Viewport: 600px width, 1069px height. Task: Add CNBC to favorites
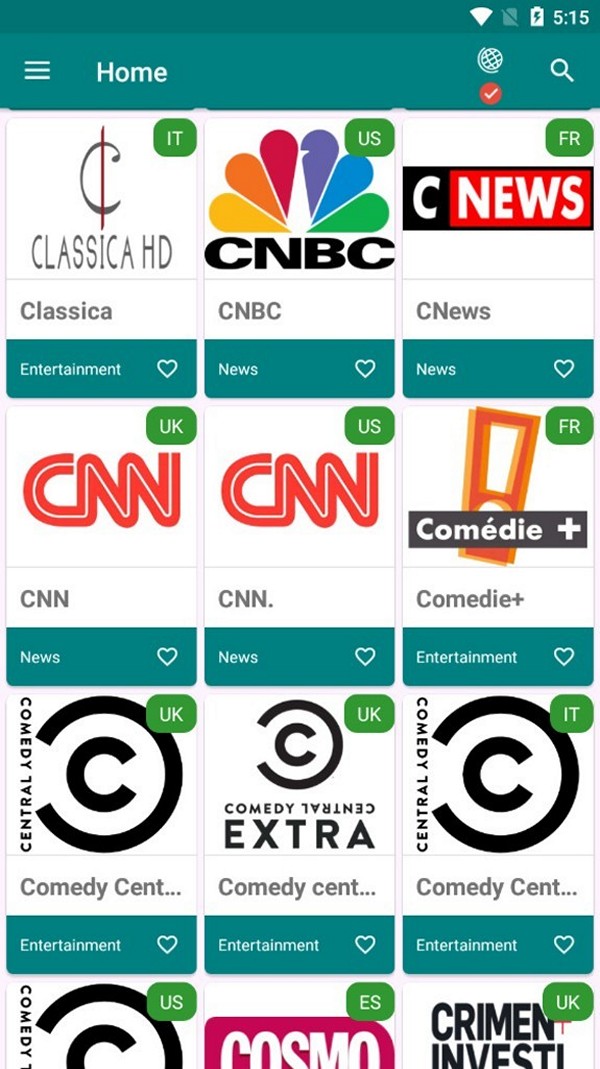[365, 369]
